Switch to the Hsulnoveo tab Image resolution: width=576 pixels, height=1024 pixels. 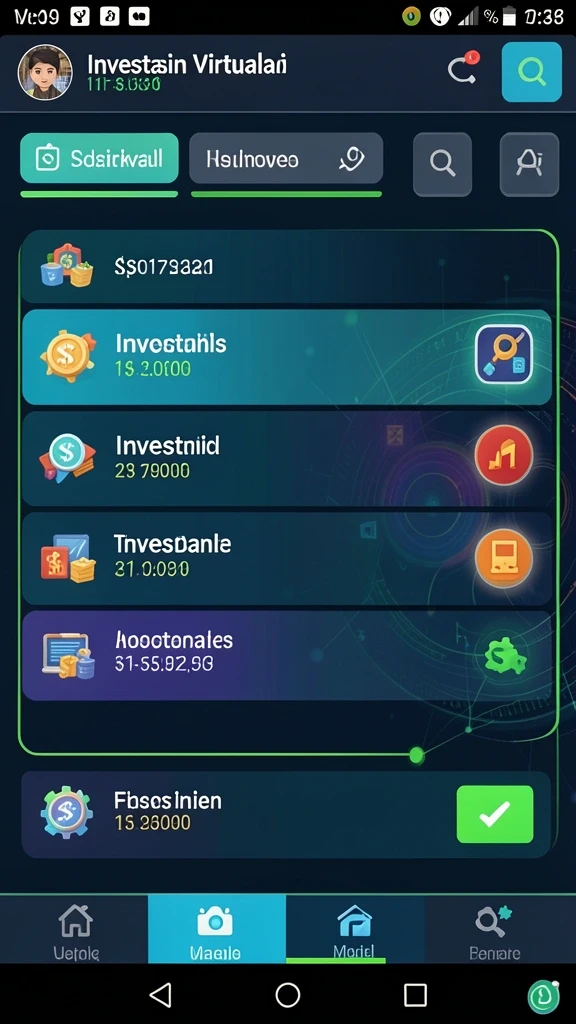pos(286,158)
